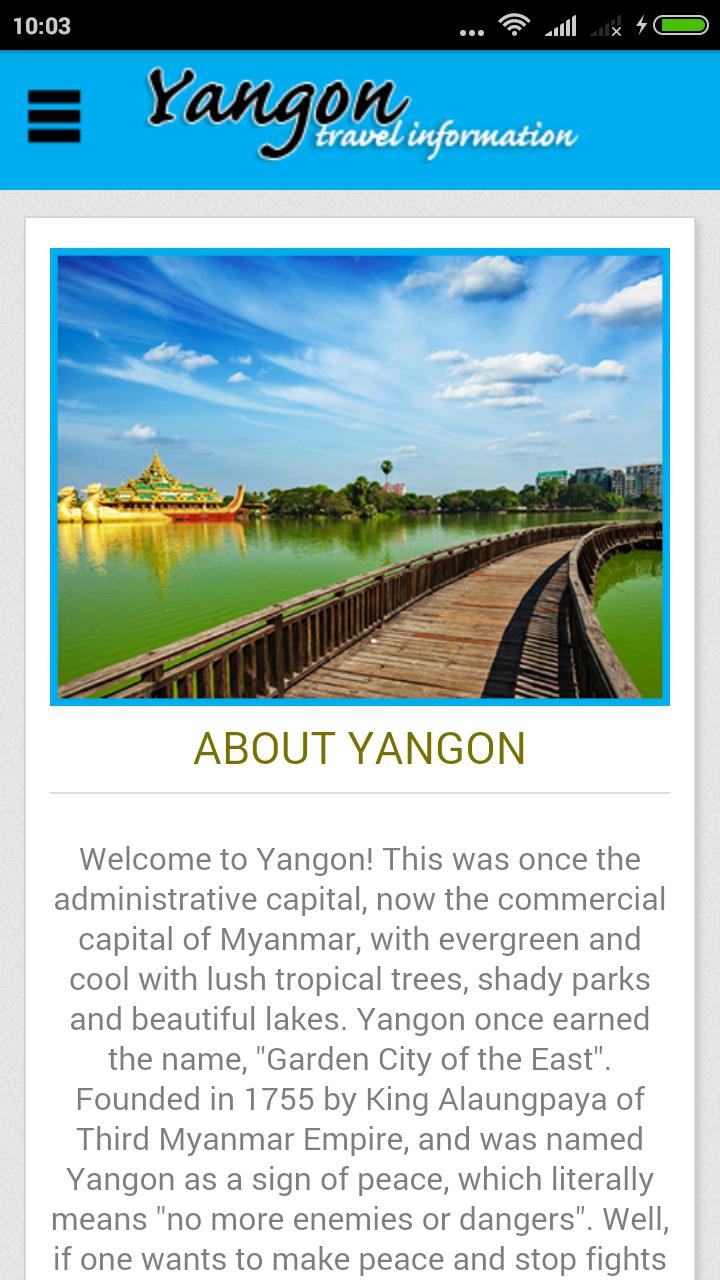Click the cellular signal strength icon

click(x=560, y=24)
